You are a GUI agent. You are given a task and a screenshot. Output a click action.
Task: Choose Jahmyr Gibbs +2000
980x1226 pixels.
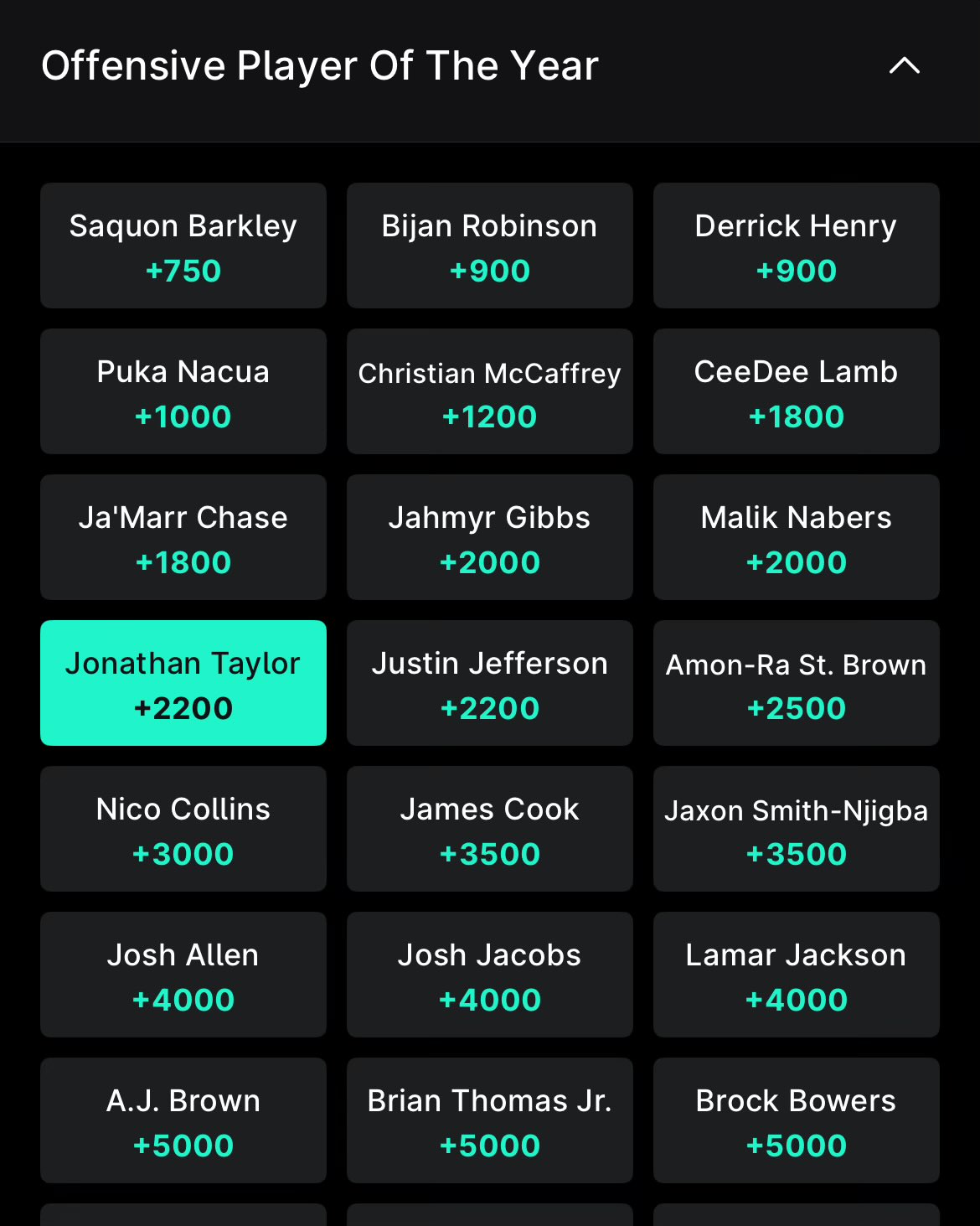click(x=489, y=537)
